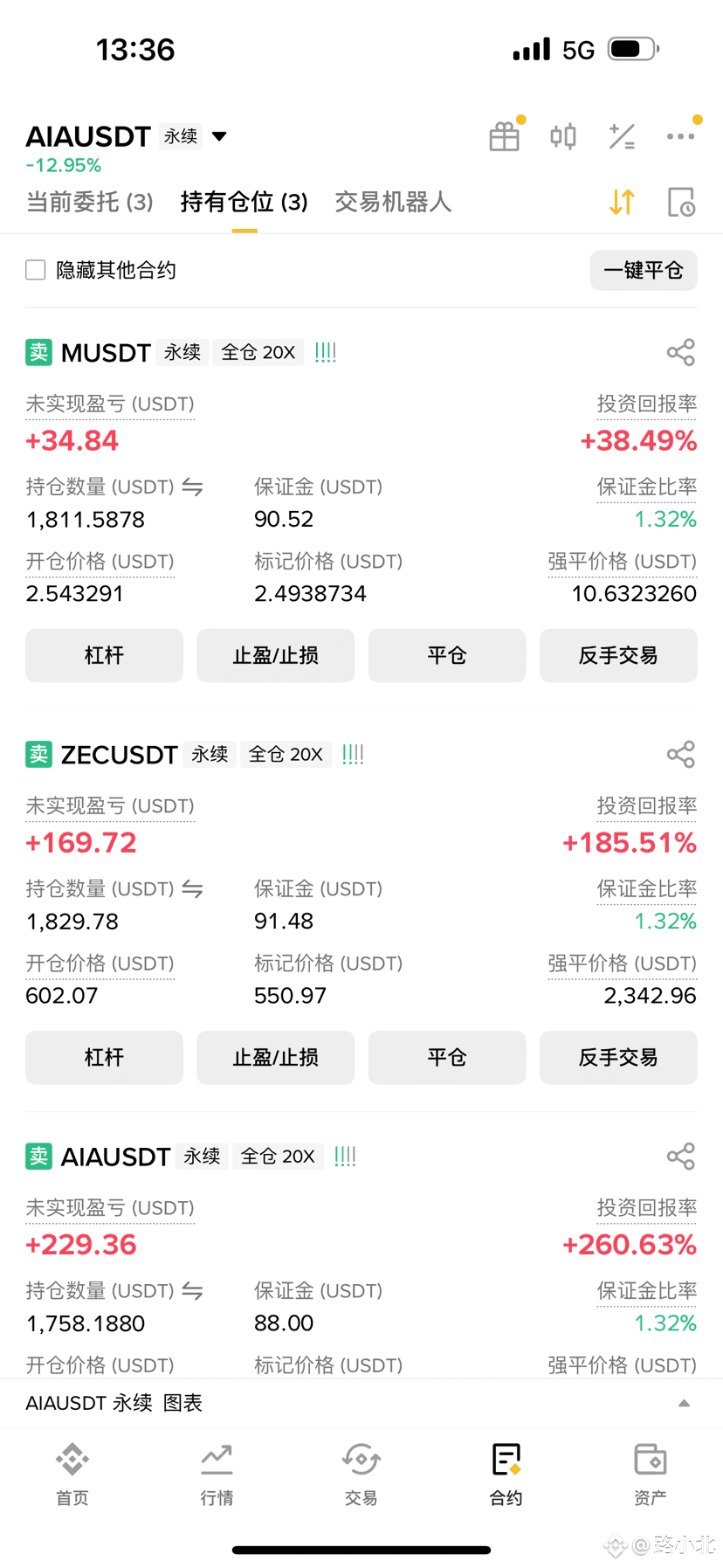The height and width of the screenshot is (1568, 723).
Task: Expand the AIAUSDT contract dropdown
Action: pyautogui.click(x=220, y=136)
